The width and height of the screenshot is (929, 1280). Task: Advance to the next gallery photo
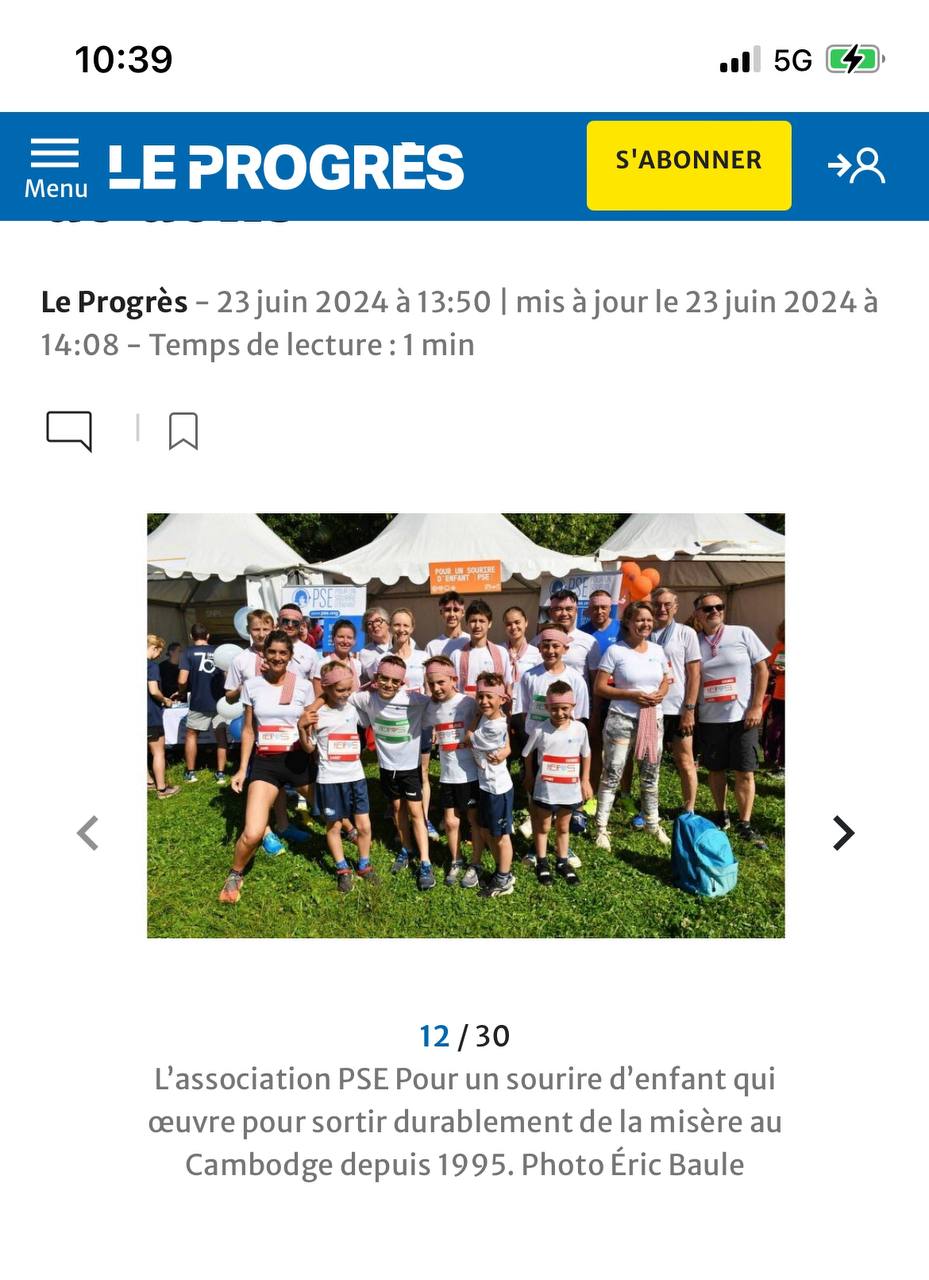click(x=843, y=832)
